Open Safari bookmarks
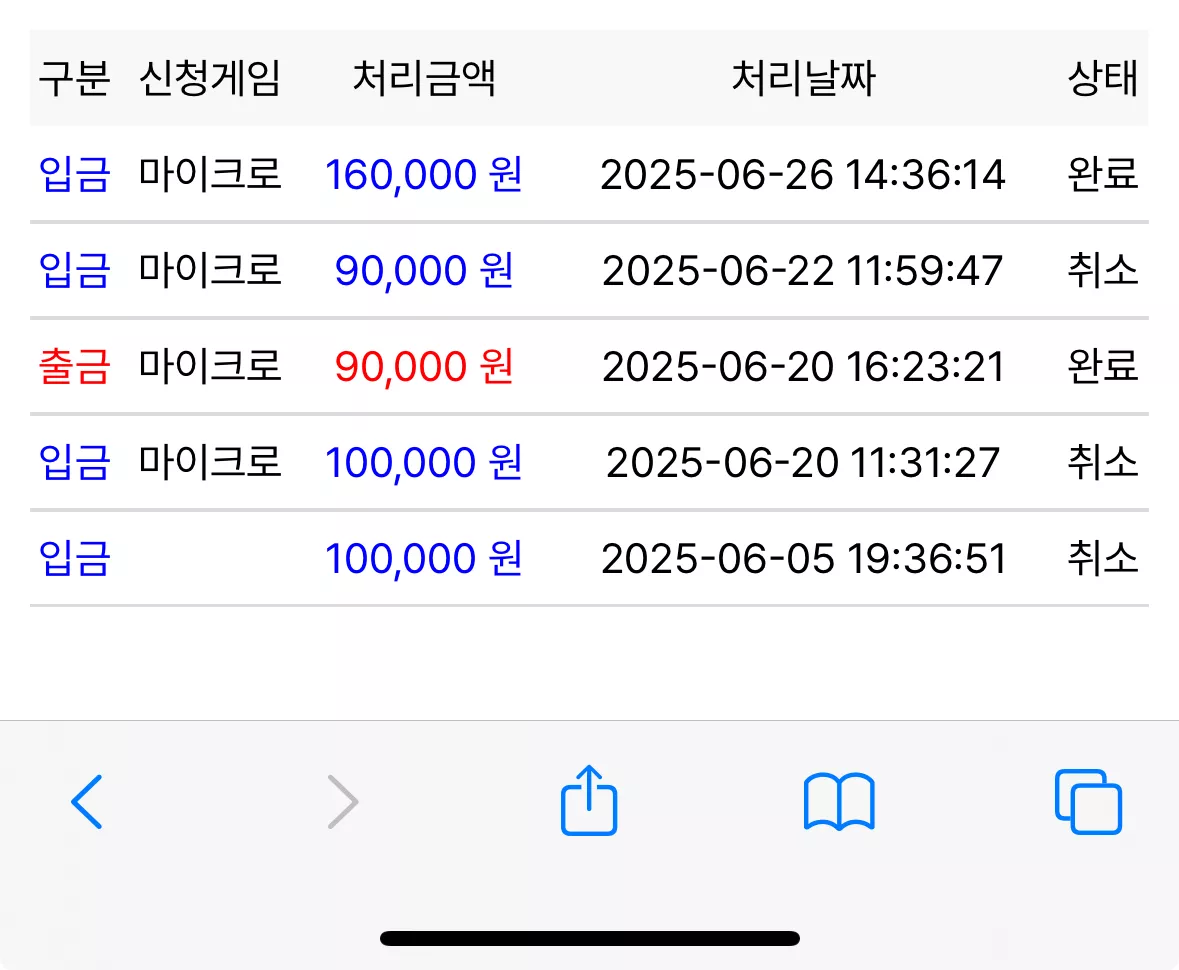1179x970 pixels. (839, 802)
